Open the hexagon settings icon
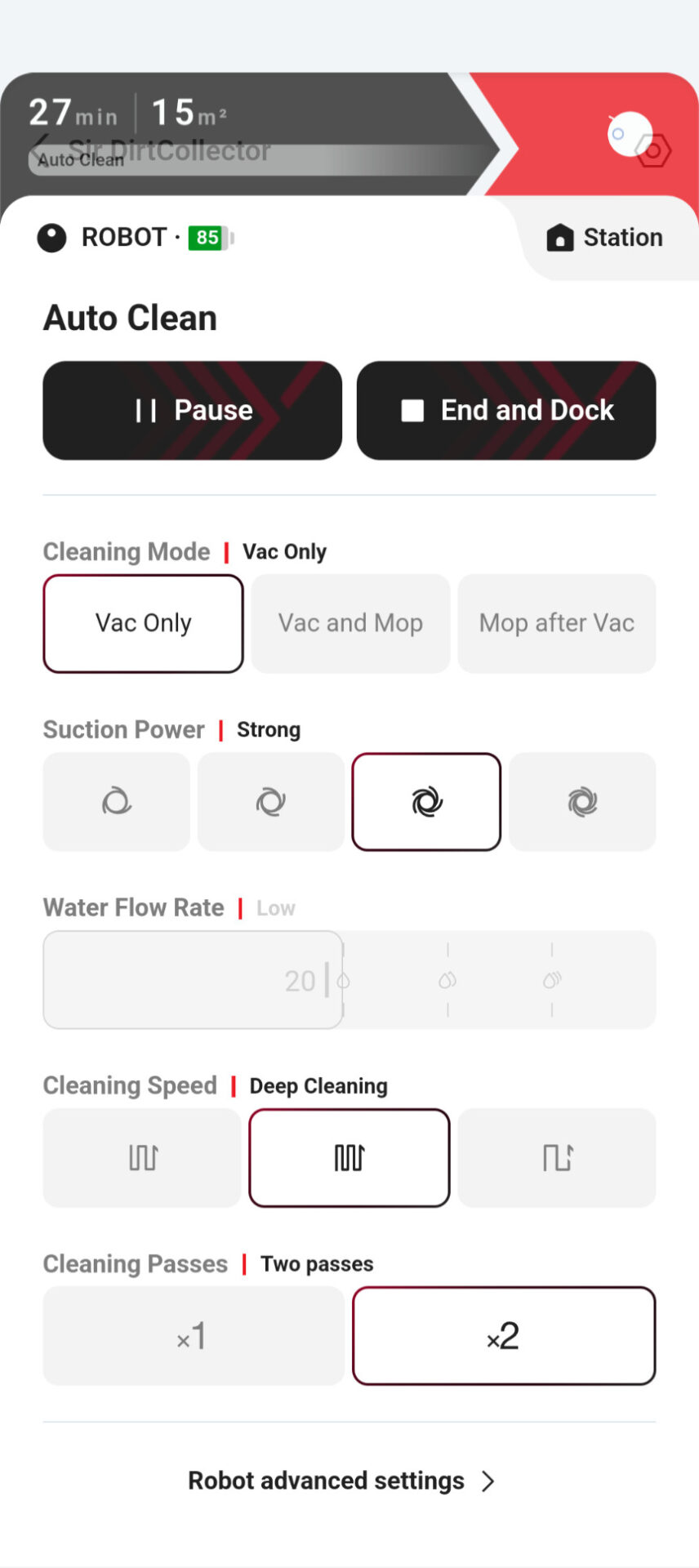699x1568 pixels. coord(653,151)
